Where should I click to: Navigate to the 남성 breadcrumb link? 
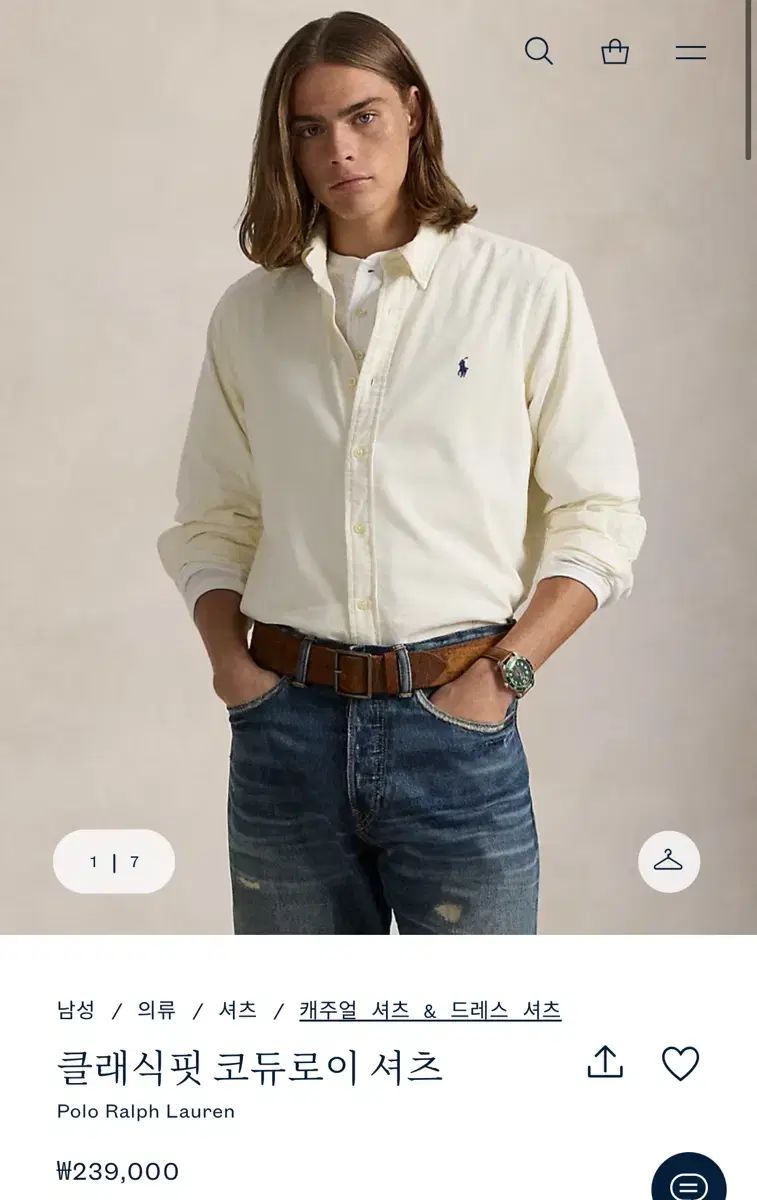pos(74,1011)
